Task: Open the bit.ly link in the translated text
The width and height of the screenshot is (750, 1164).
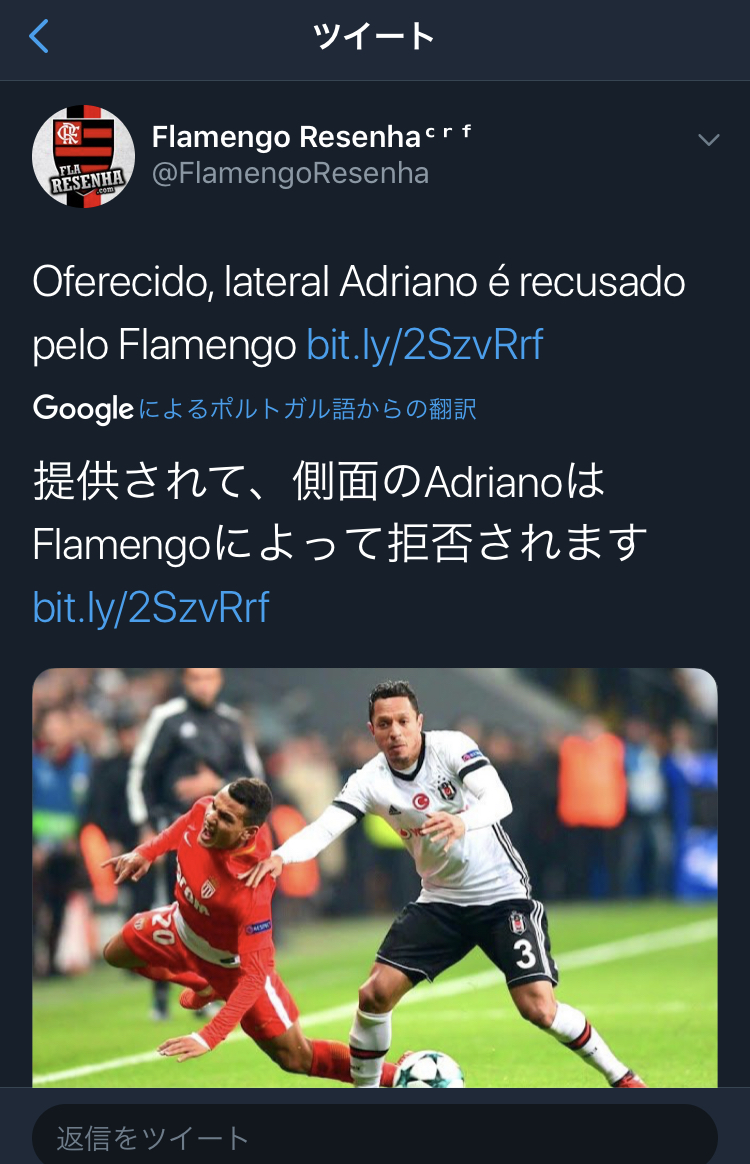Action: (150, 607)
